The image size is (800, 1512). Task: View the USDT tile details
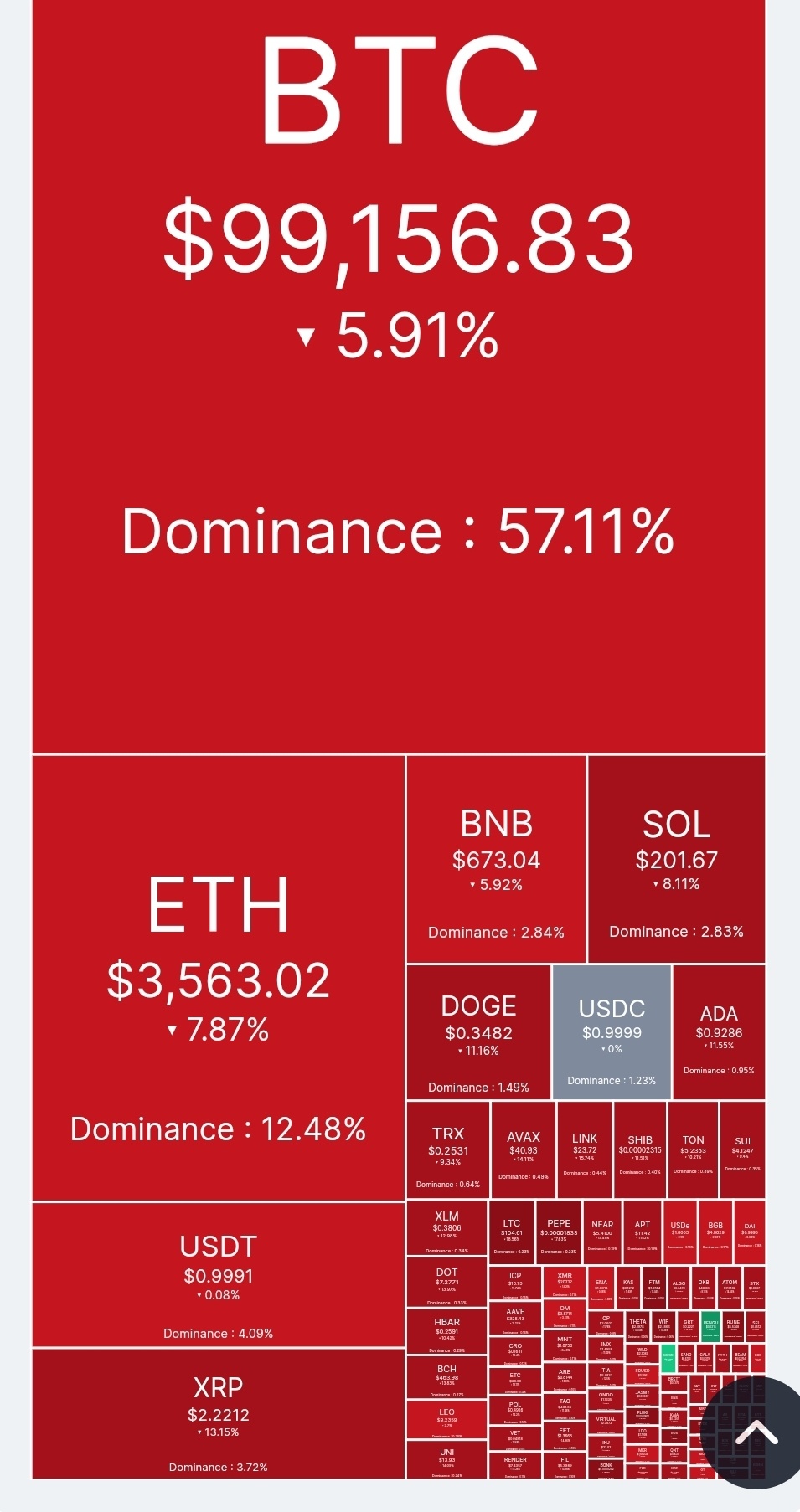point(219,1274)
